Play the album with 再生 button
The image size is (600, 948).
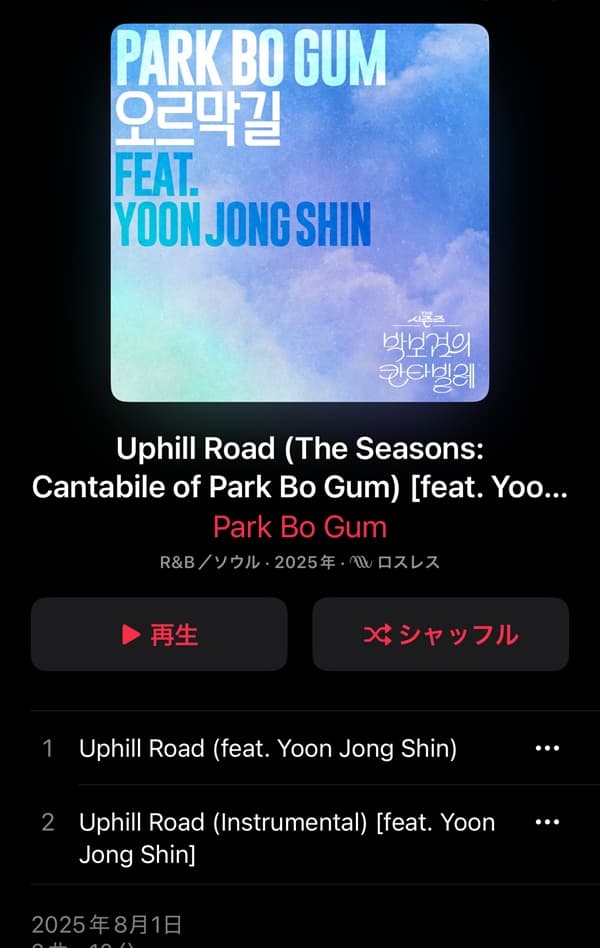[x=159, y=634]
